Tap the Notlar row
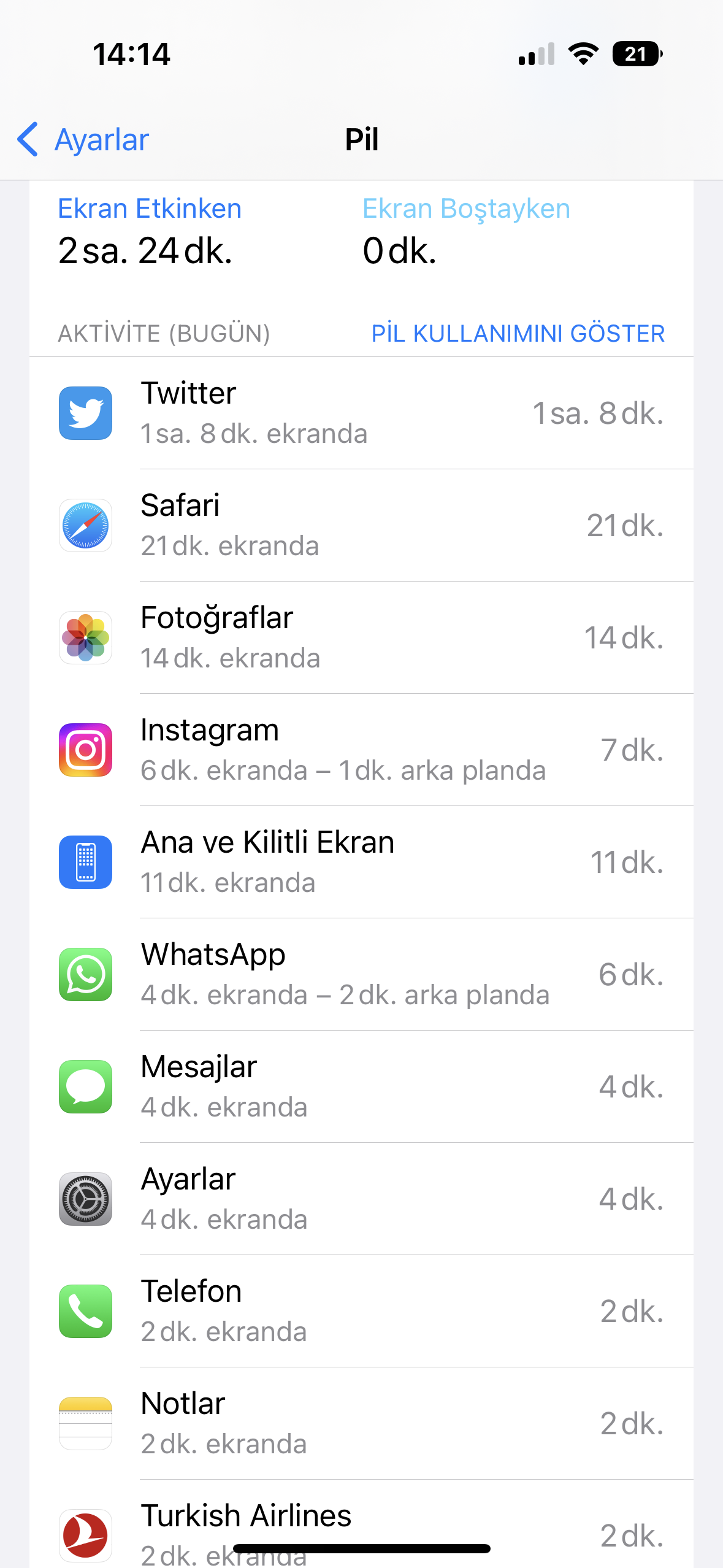This screenshot has width=723, height=1568. point(361,1423)
